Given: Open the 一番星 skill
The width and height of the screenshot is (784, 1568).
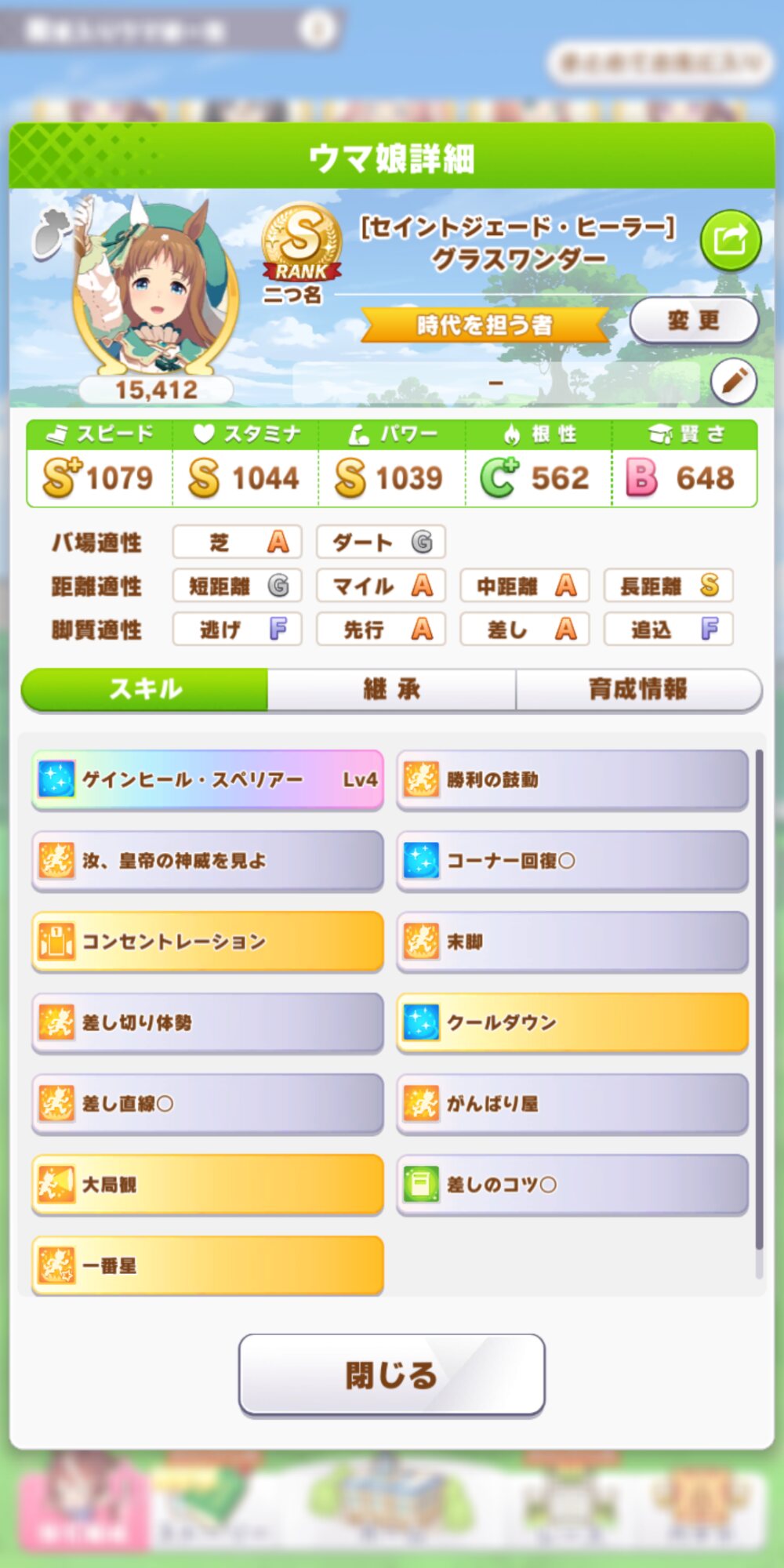Looking at the screenshot, I should [x=208, y=1265].
